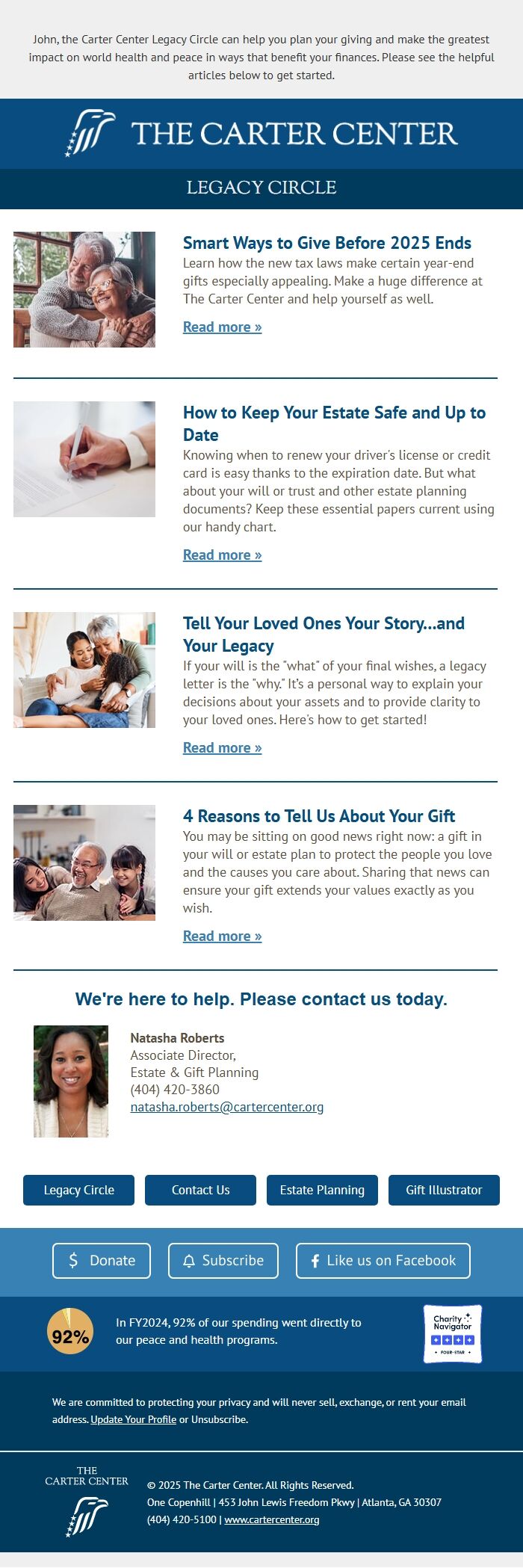523x1568 pixels.
Task: Launch the Gift Illustrator
Action: (444, 1190)
